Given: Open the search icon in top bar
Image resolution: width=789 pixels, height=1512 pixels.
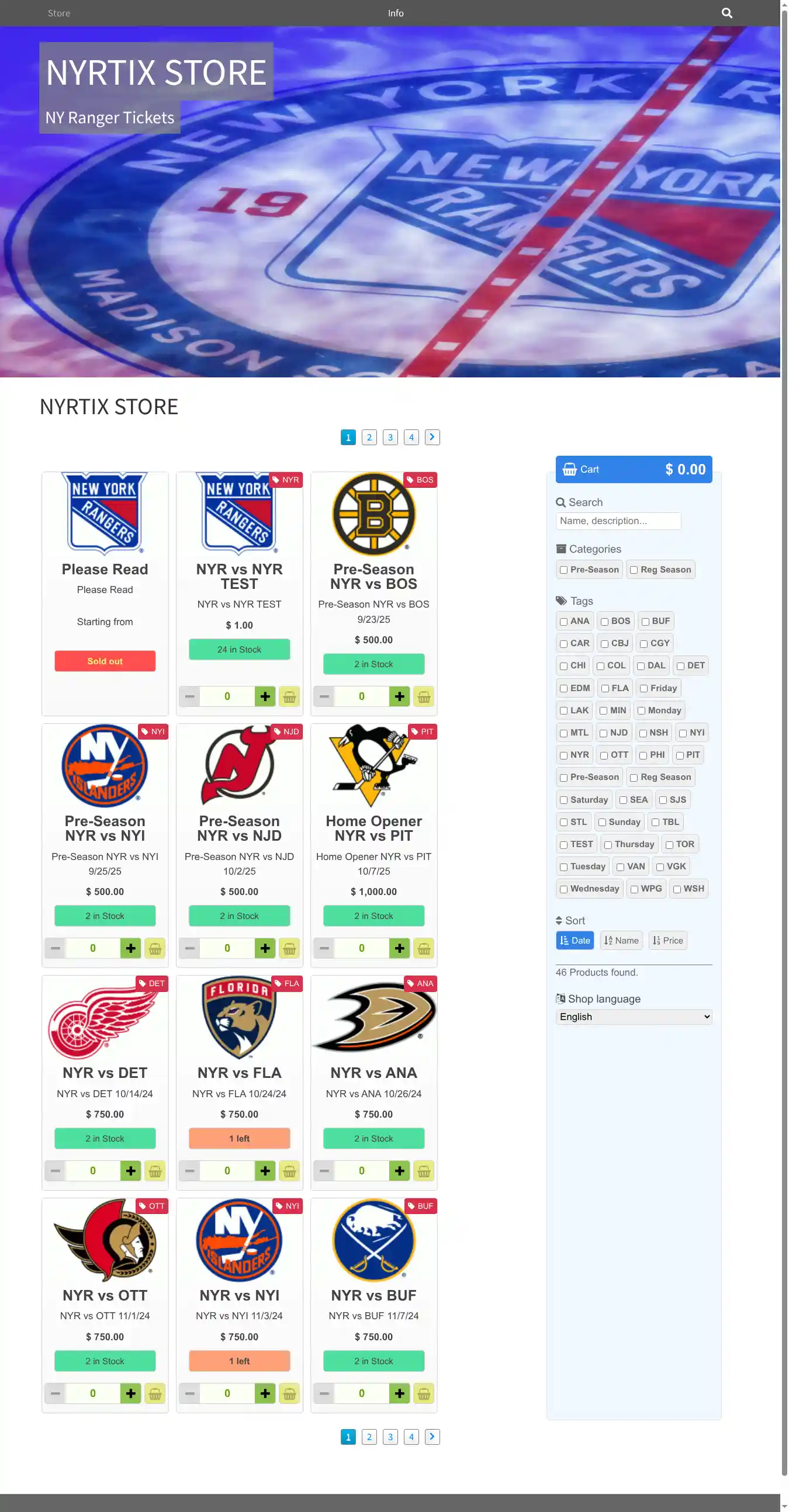Looking at the screenshot, I should [x=726, y=13].
